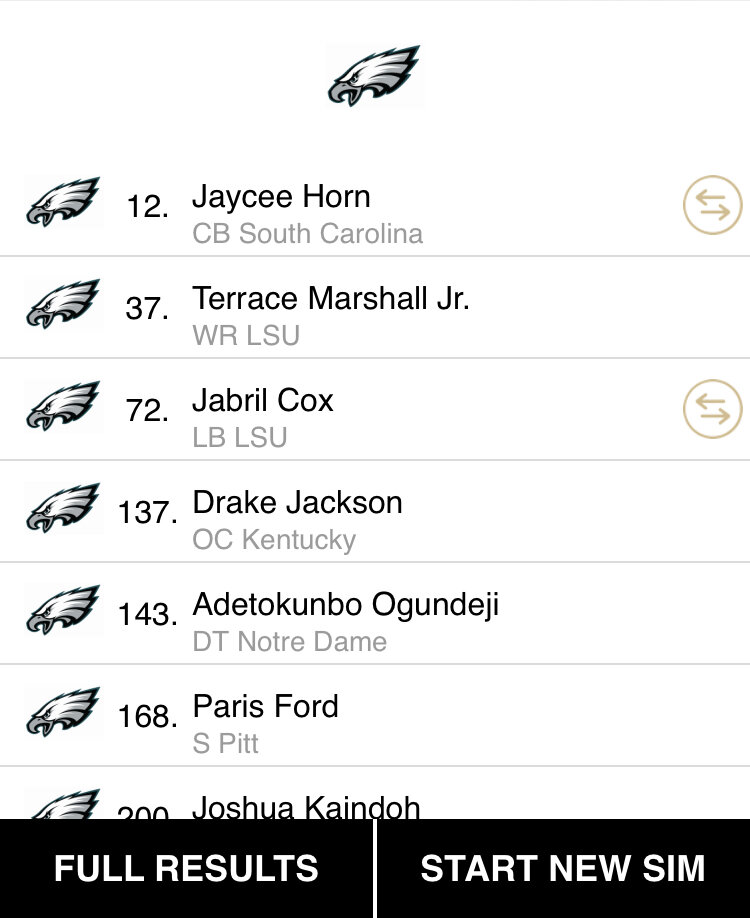Screen dimensions: 750x918
Task: Tap the trade icon beside Jabril Cox
Action: click(712, 410)
